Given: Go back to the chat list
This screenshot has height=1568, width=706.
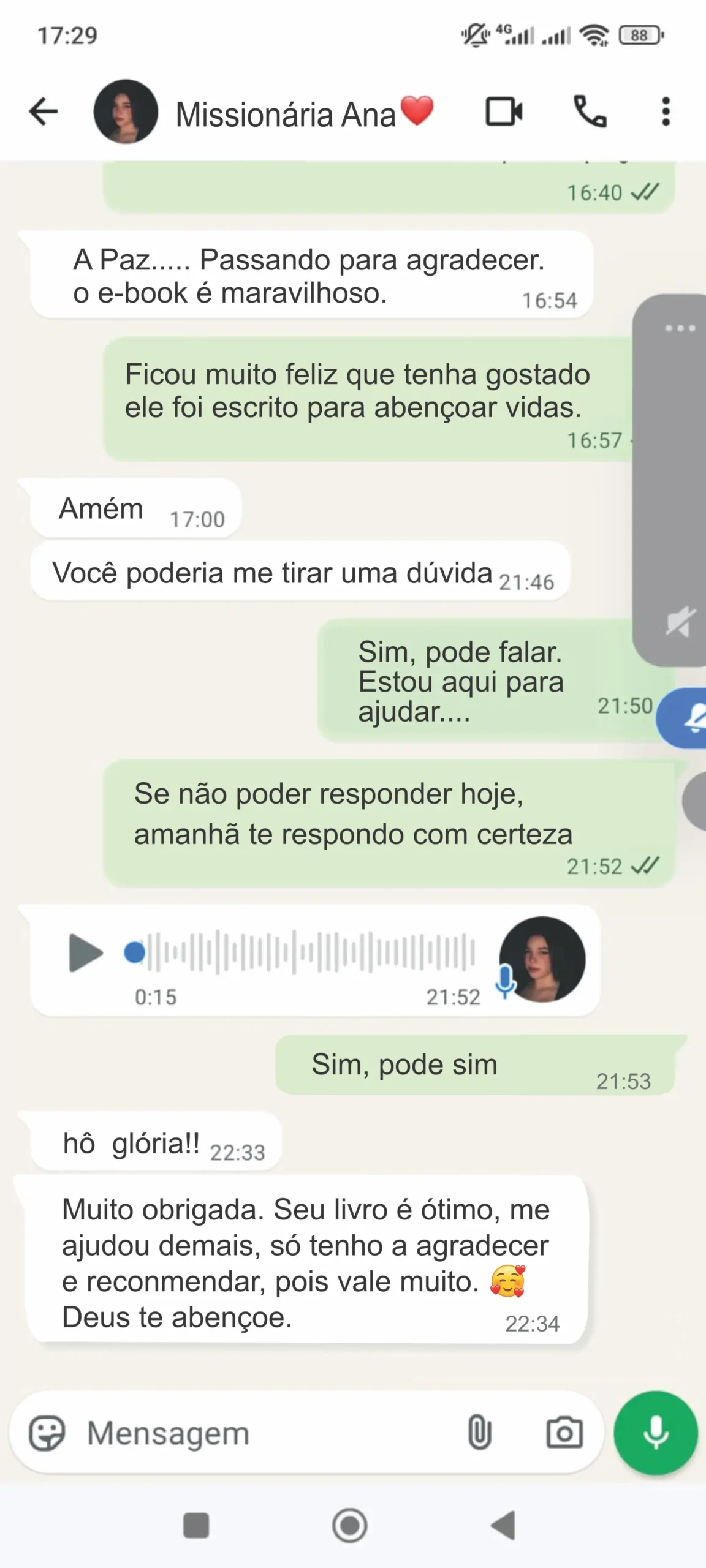Looking at the screenshot, I should [x=44, y=112].
